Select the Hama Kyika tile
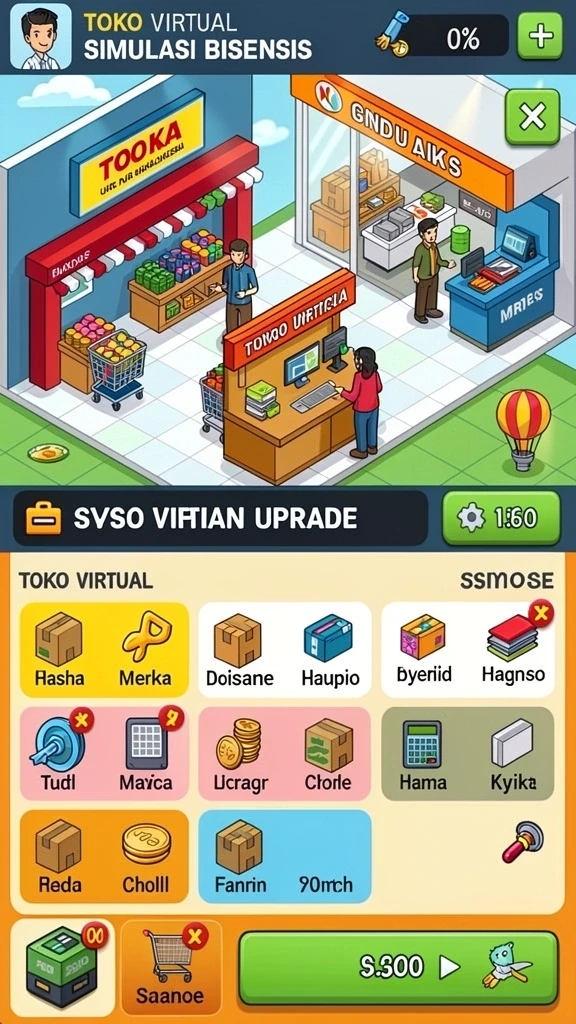576x1024 pixels. coord(468,754)
